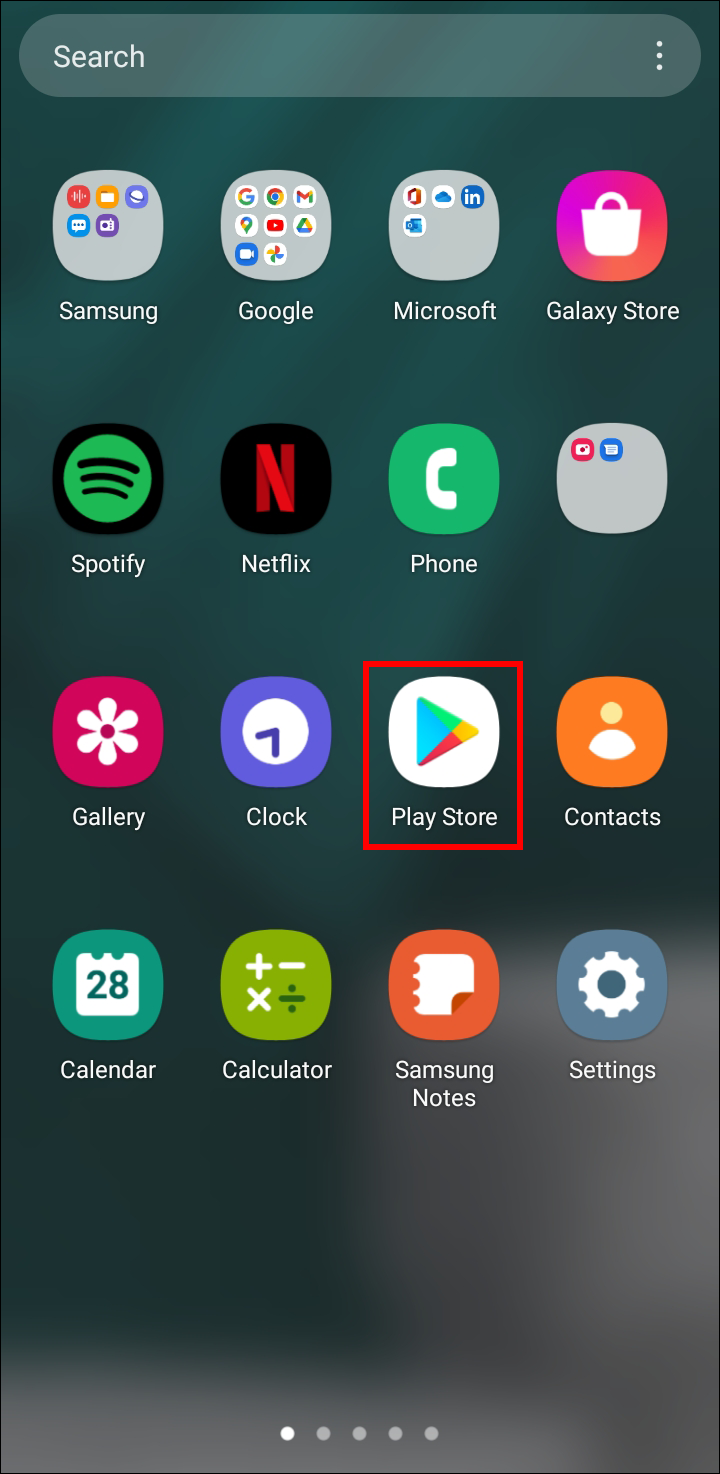Launch Galaxy Store
Viewport: 720px width, 1474px height.
tap(612, 226)
